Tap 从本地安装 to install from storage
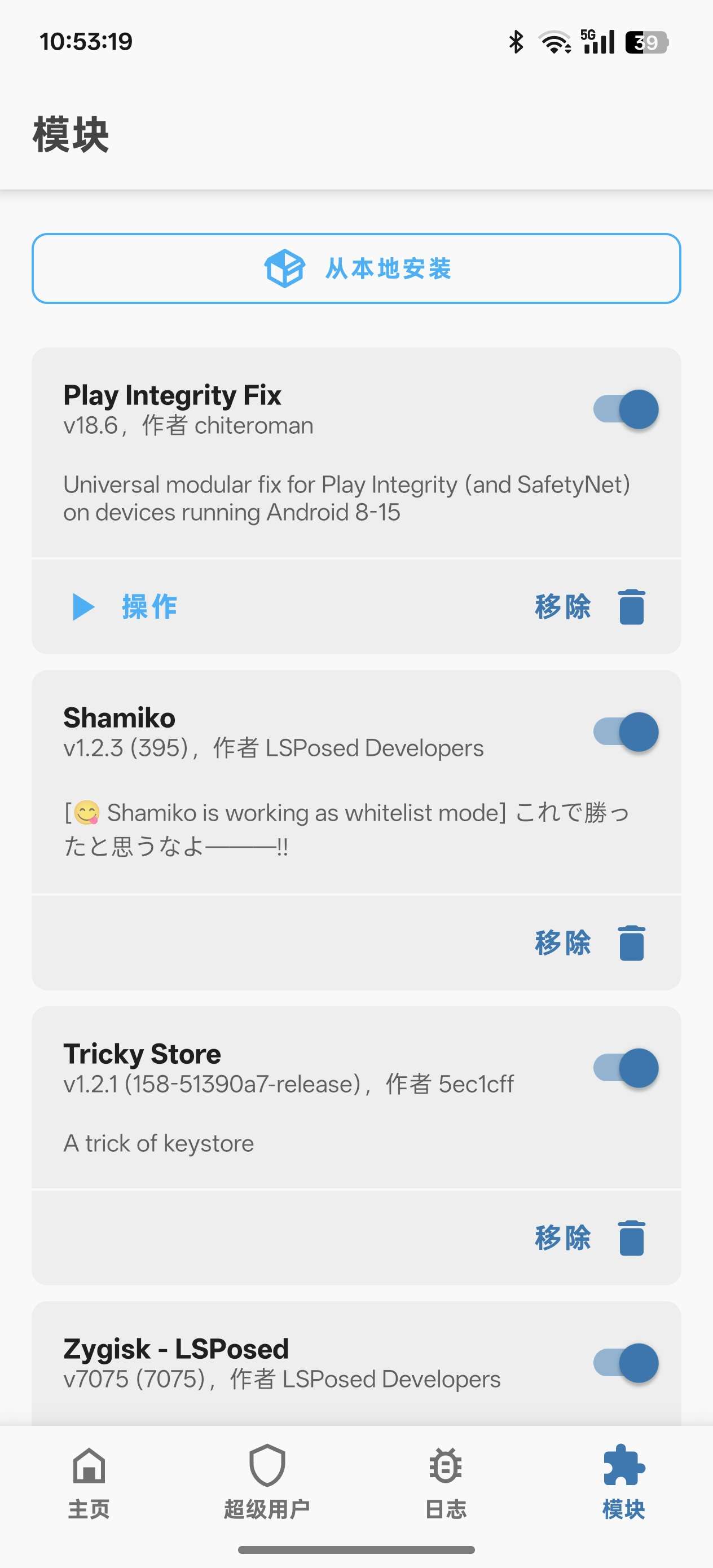This screenshot has width=713, height=1568. (x=356, y=268)
